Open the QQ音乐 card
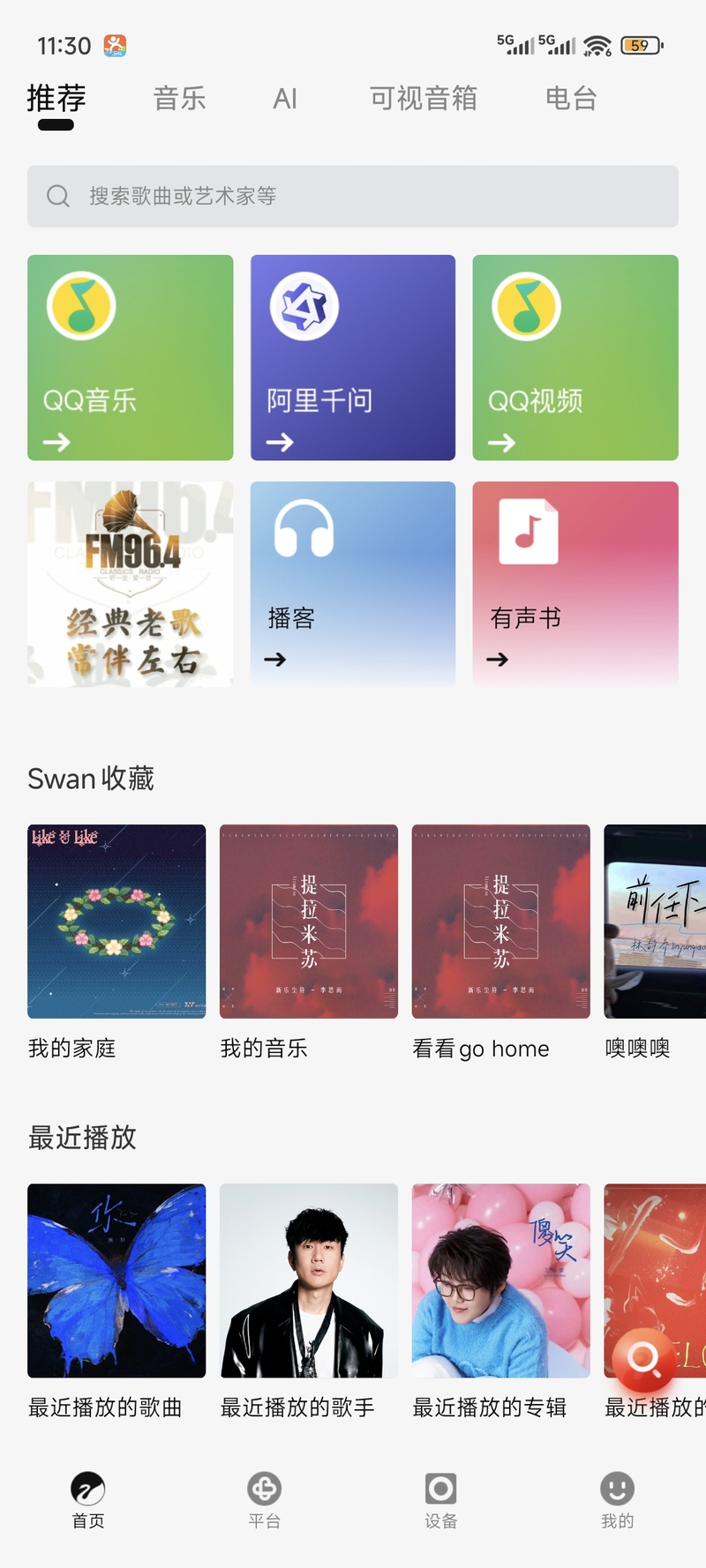The height and width of the screenshot is (1568, 706). 131,357
